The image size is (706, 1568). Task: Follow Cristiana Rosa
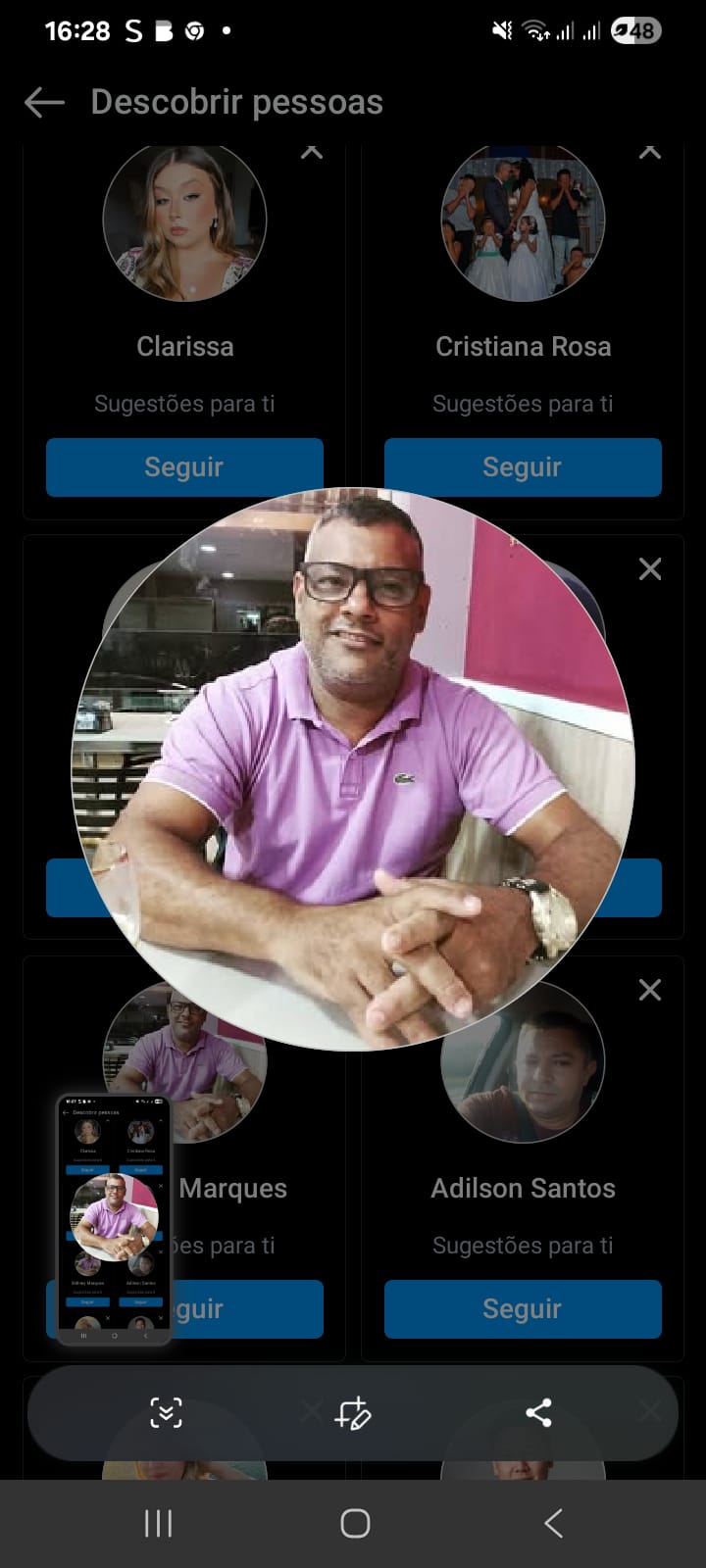point(523,467)
